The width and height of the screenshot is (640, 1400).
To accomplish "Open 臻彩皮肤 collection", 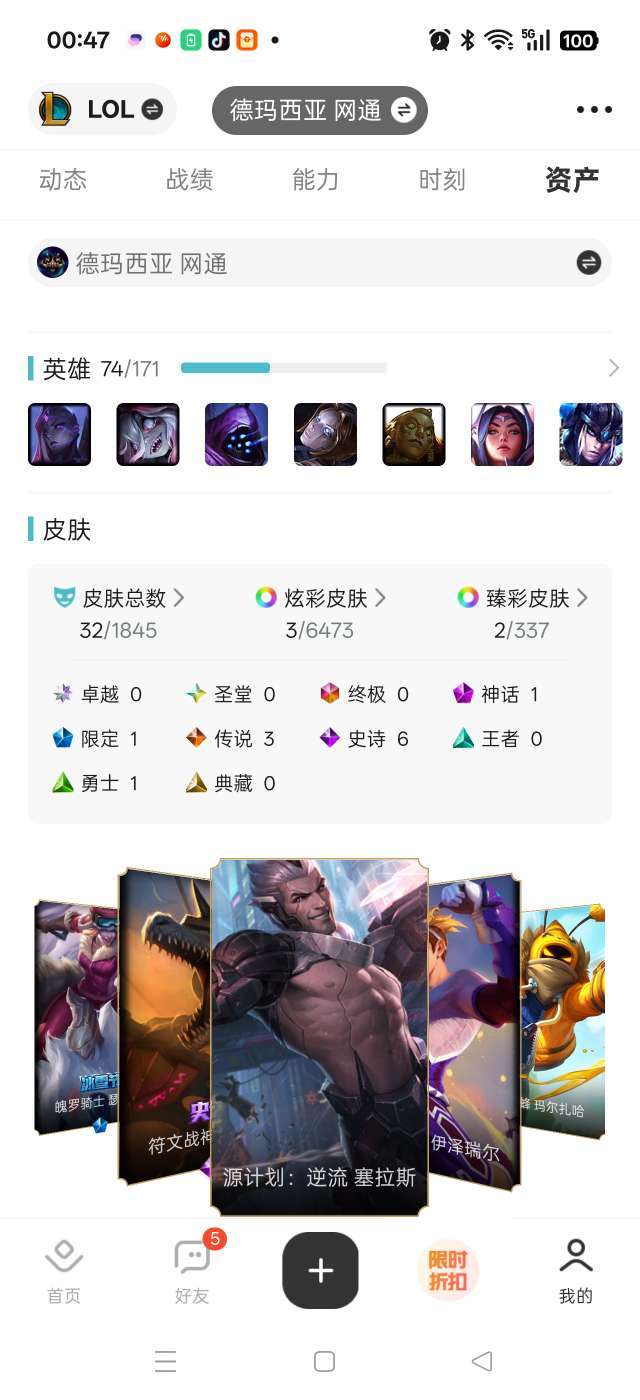I will click(x=523, y=598).
